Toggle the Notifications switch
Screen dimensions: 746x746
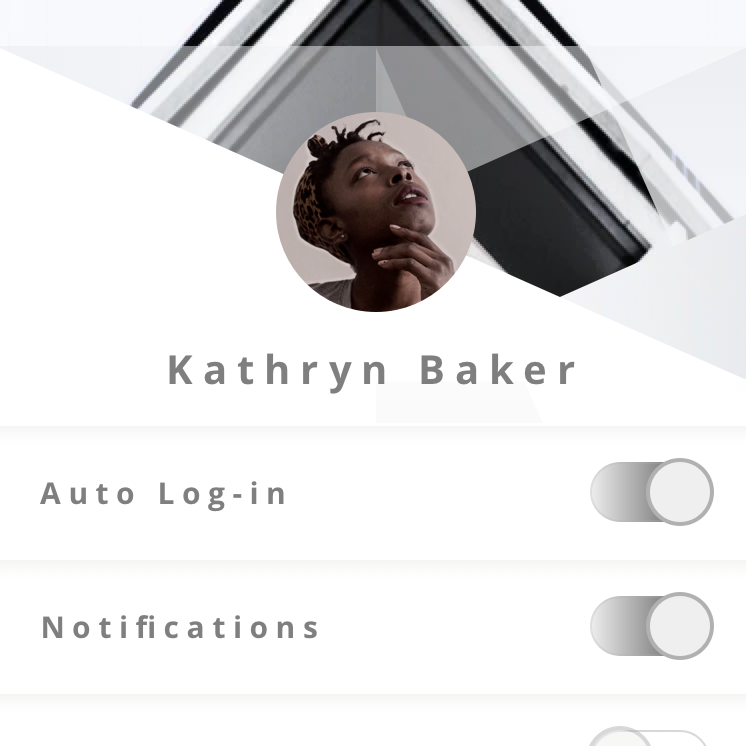[x=652, y=626]
